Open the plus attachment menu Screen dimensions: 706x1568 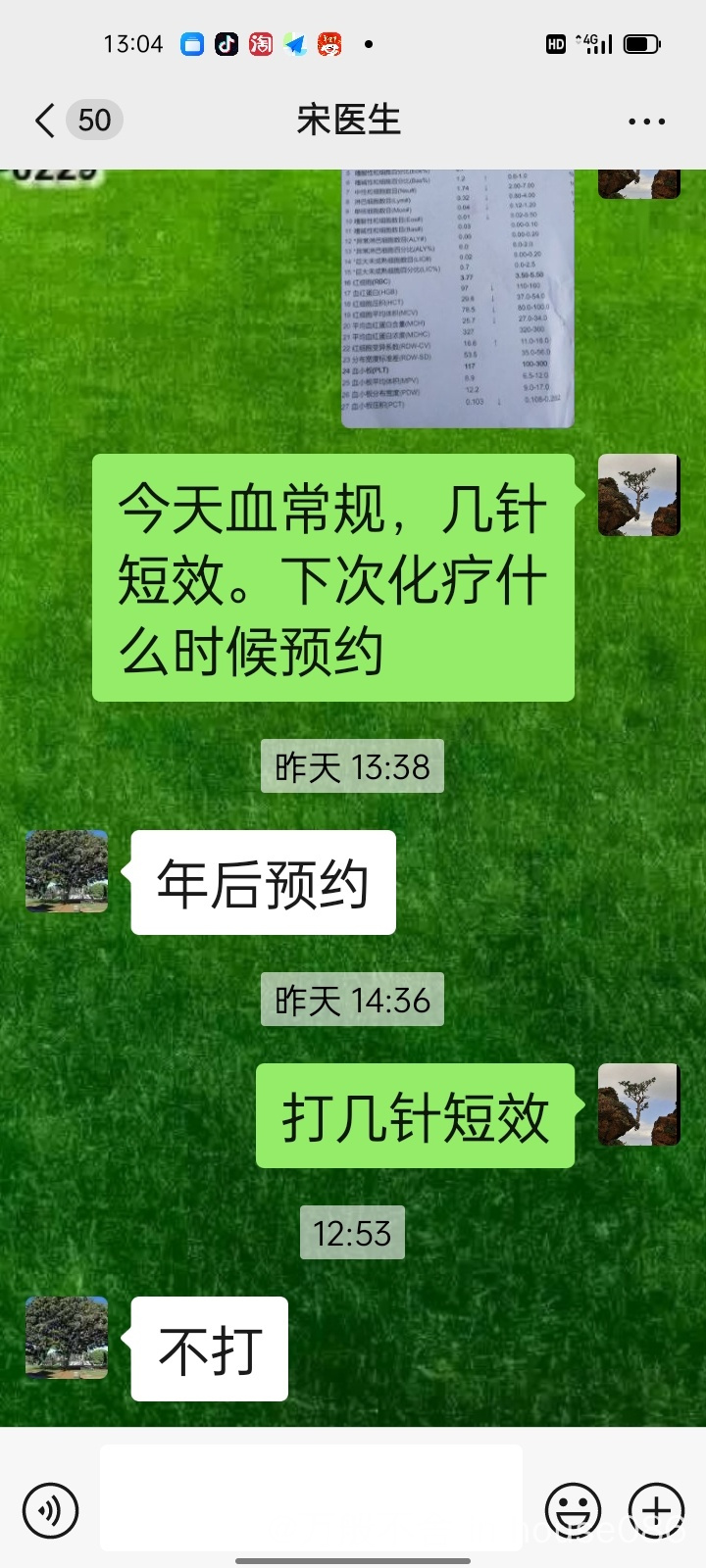click(x=656, y=1510)
